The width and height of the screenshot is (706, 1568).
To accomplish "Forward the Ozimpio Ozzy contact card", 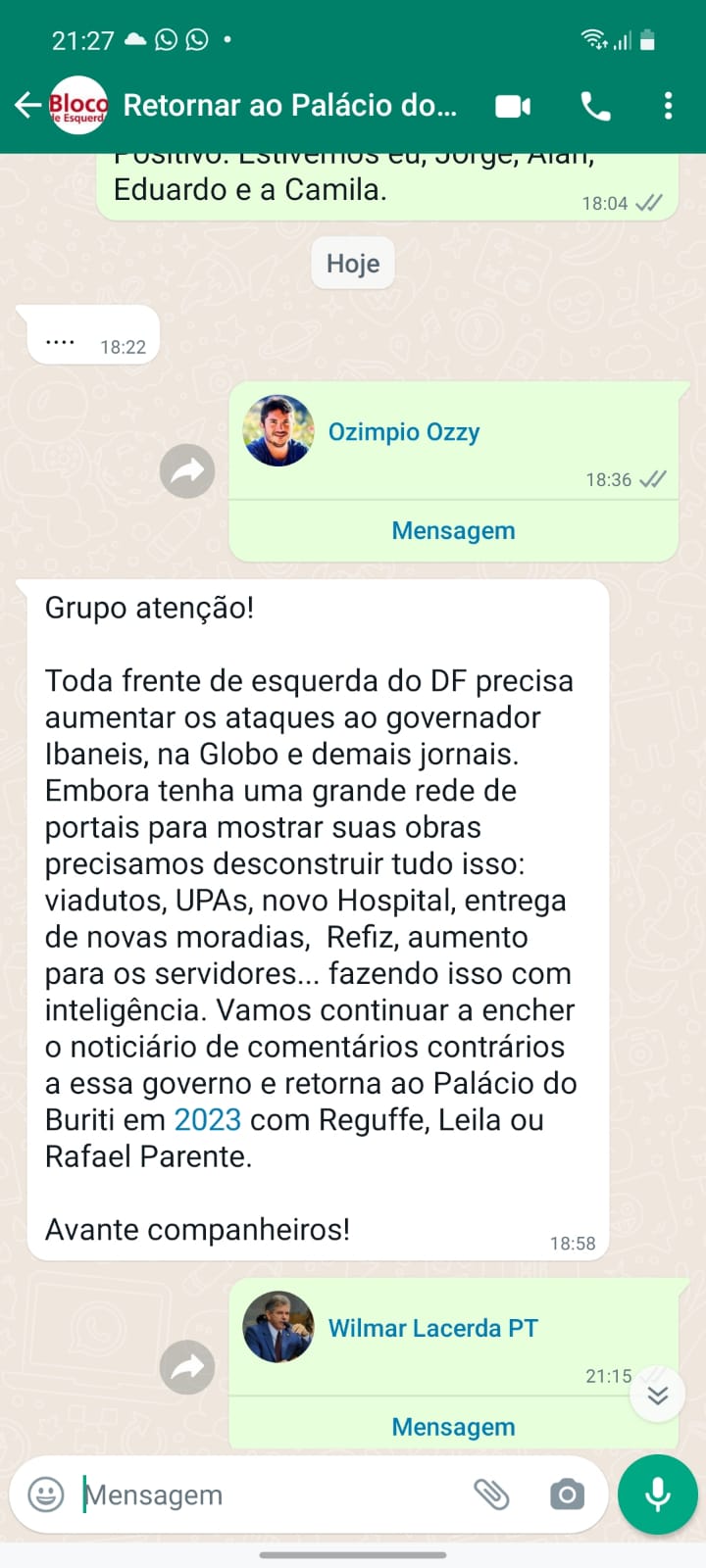I will (x=187, y=471).
